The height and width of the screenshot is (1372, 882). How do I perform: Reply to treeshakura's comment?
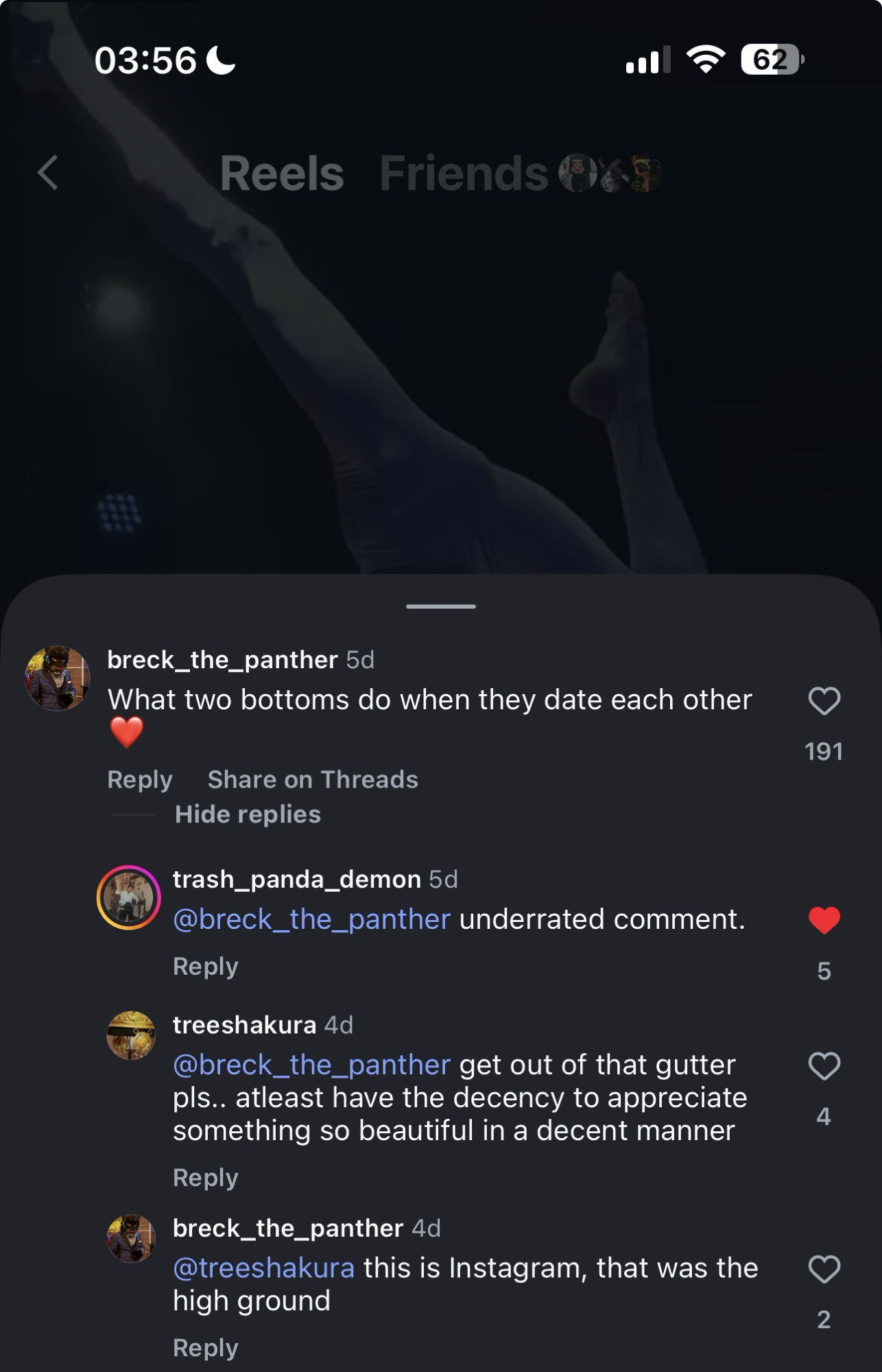pos(205,1178)
